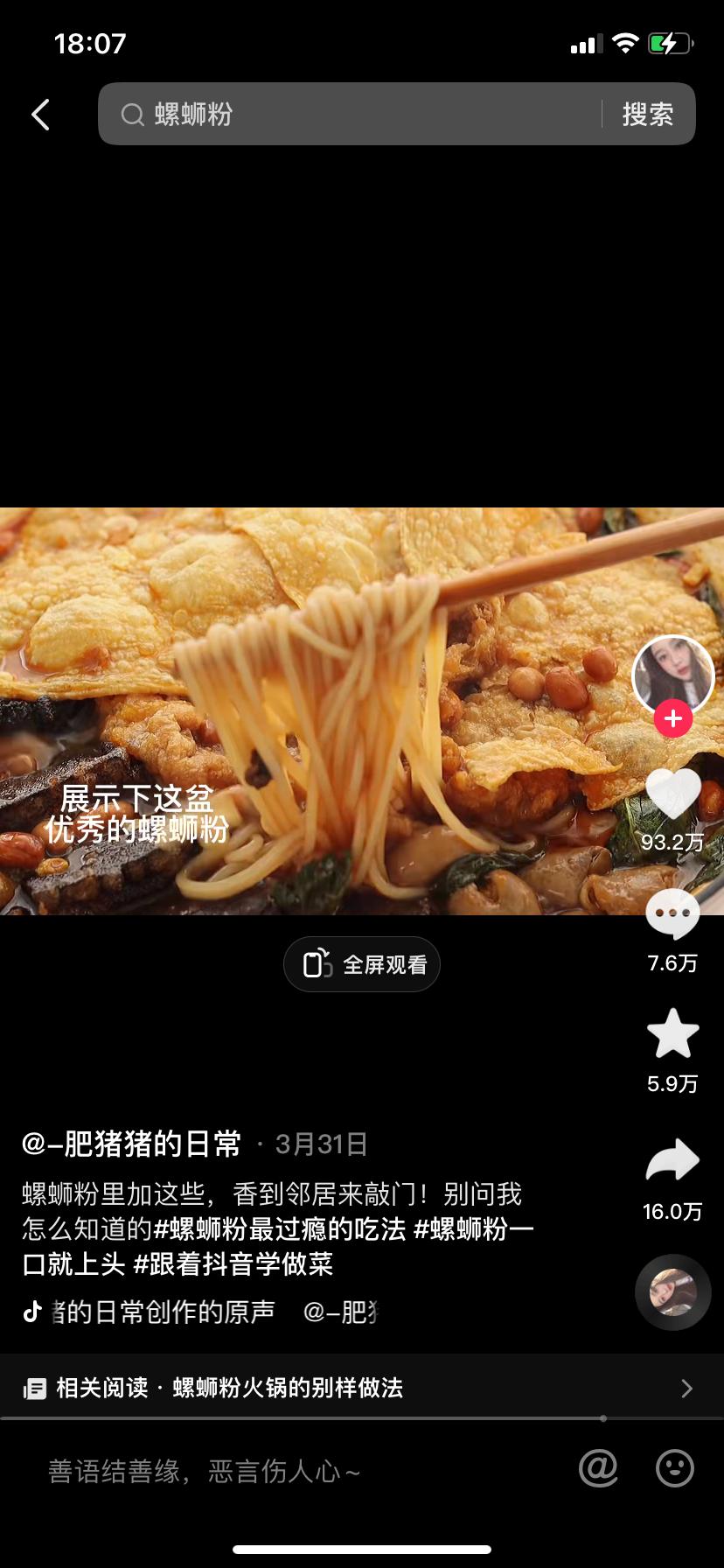Viewport: 724px width, 1568px height.
Task: Share the video via the arrow icon
Action: tap(673, 1159)
